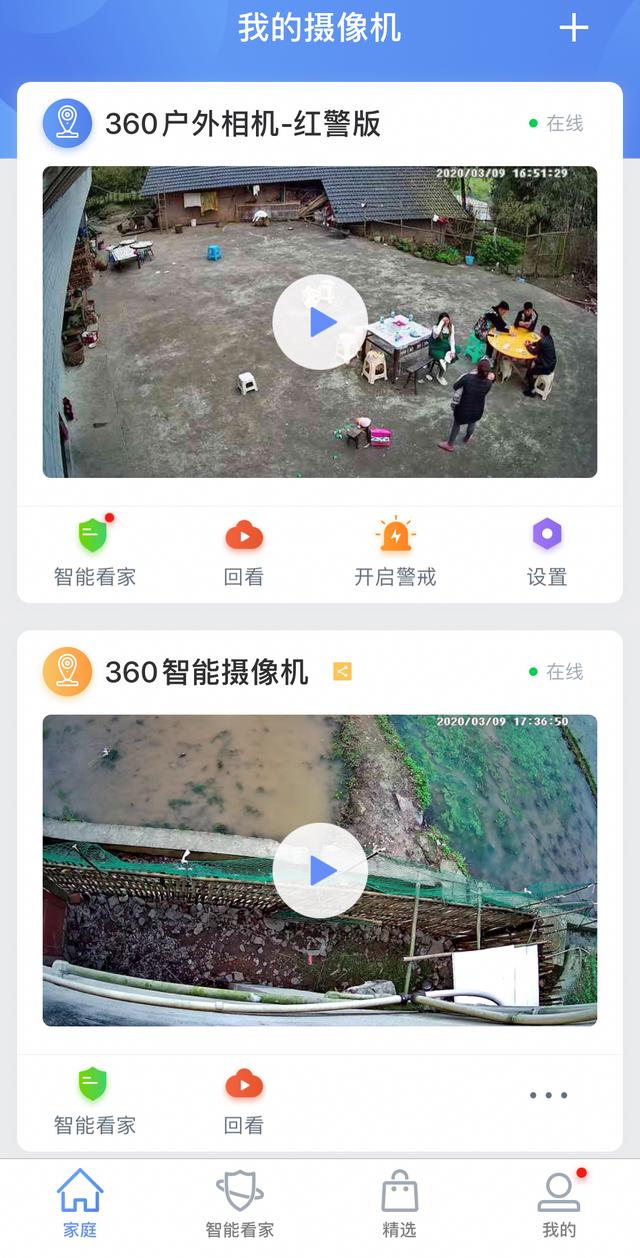Open the three-dot menu for 360智能摄像机

[548, 1095]
